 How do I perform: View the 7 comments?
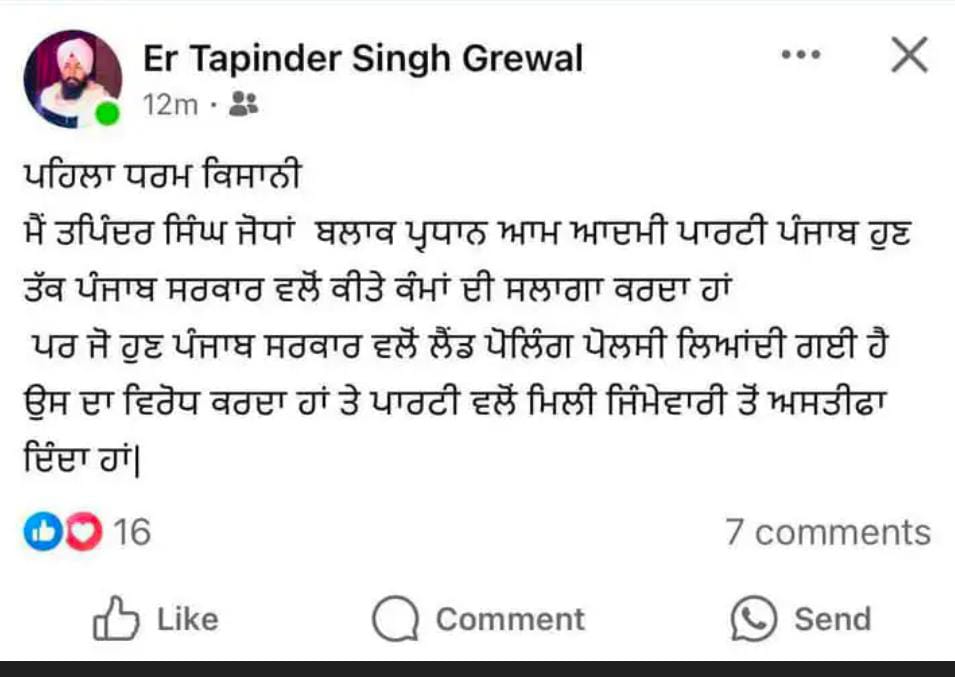(x=827, y=533)
